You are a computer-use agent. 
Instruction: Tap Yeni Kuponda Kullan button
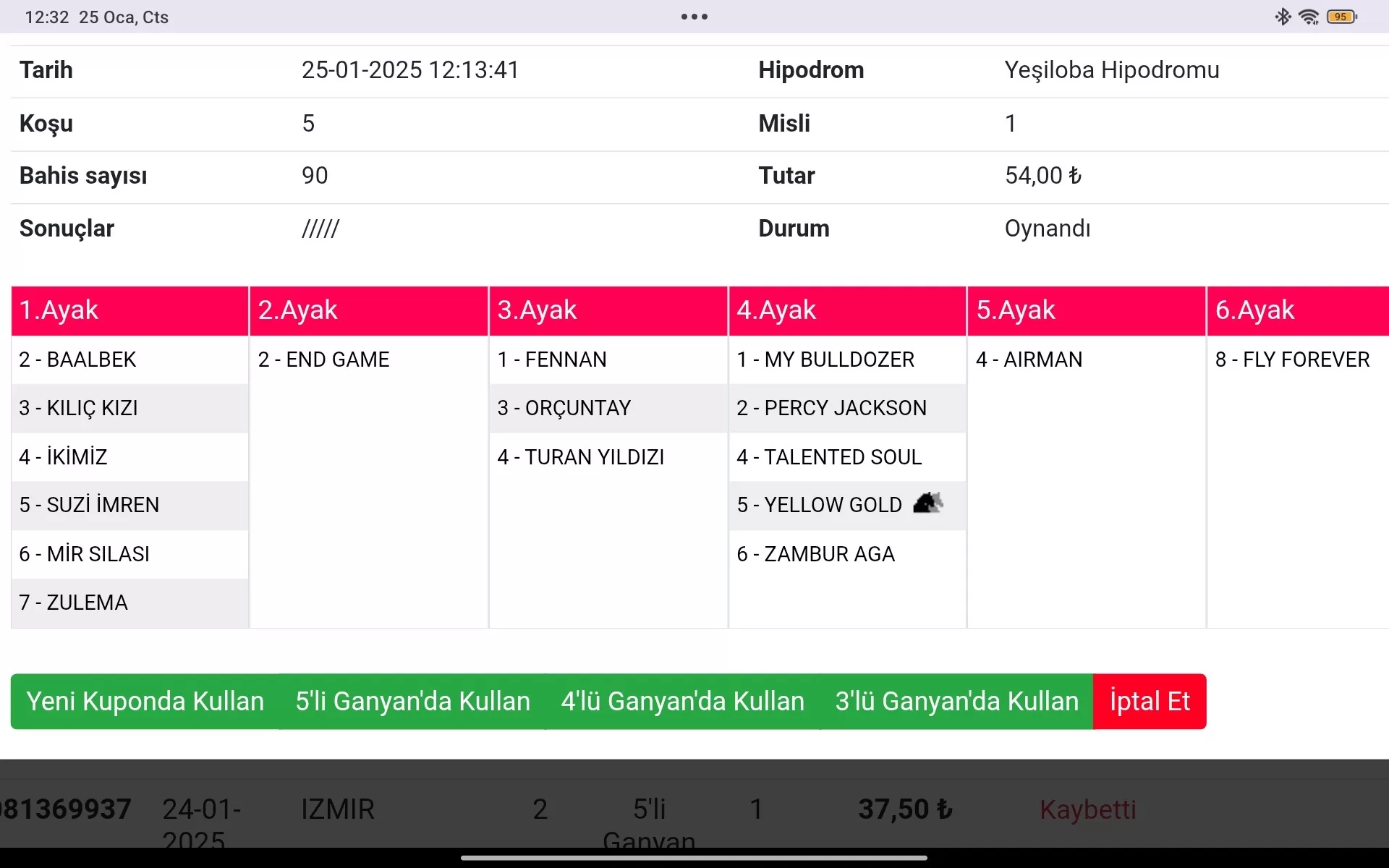pos(145,702)
